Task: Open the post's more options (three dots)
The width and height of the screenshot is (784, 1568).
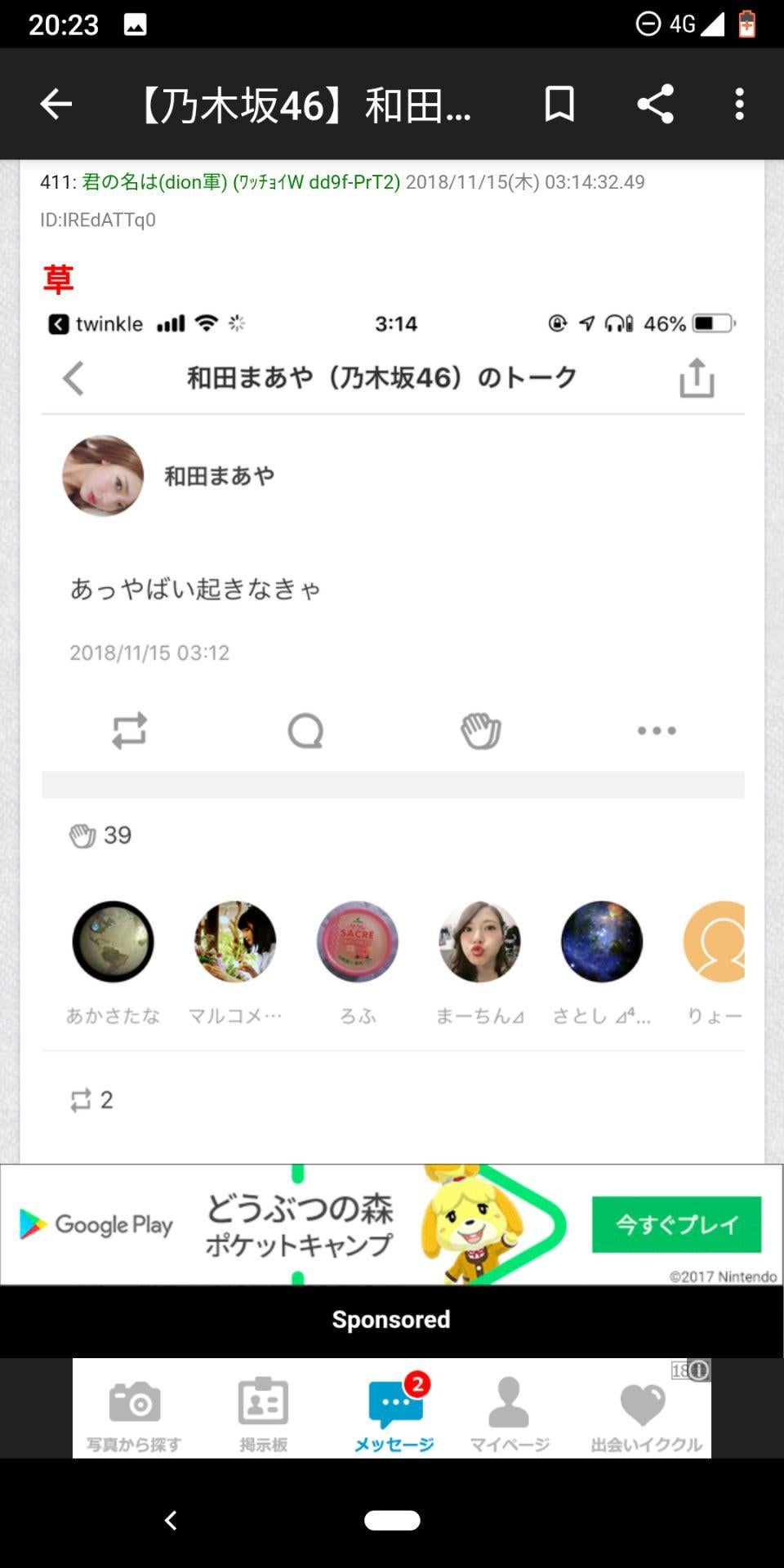Action: 656,731
